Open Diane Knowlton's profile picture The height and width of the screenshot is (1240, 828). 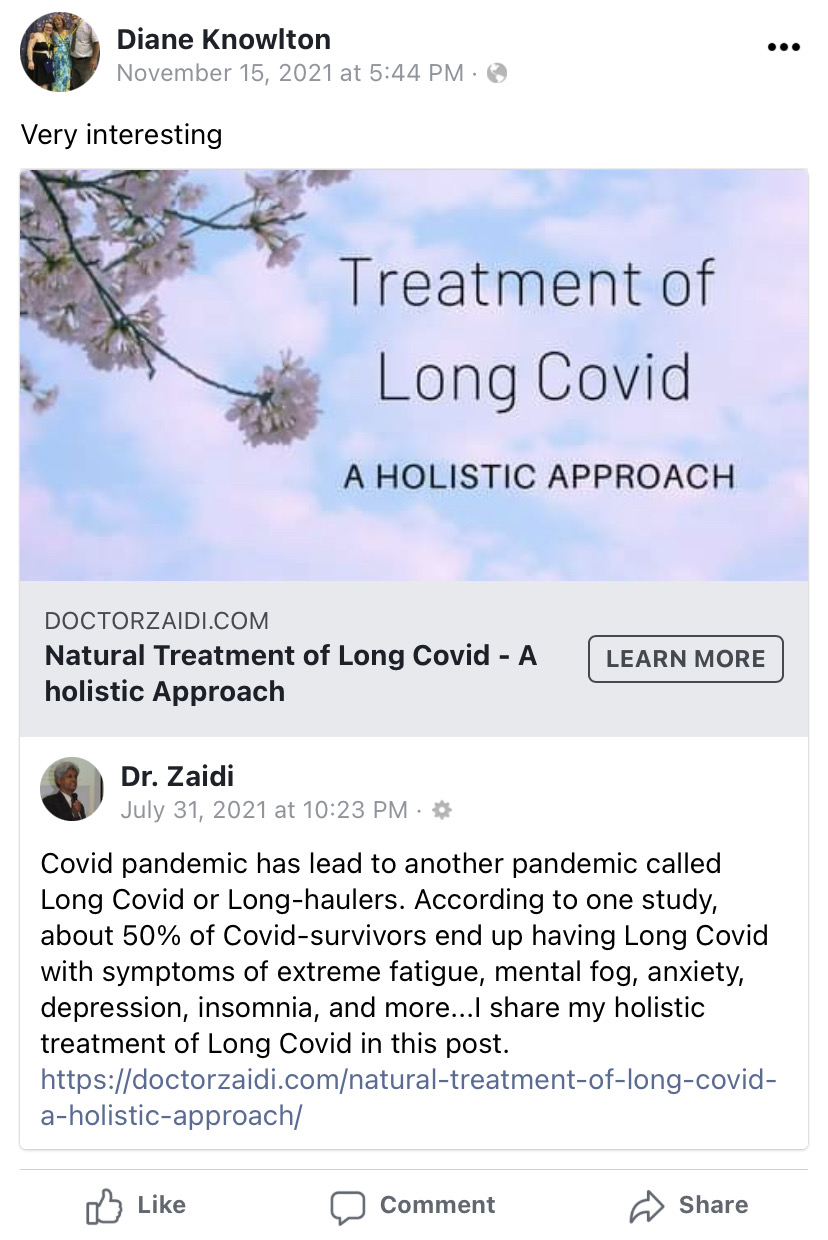pos(60,52)
